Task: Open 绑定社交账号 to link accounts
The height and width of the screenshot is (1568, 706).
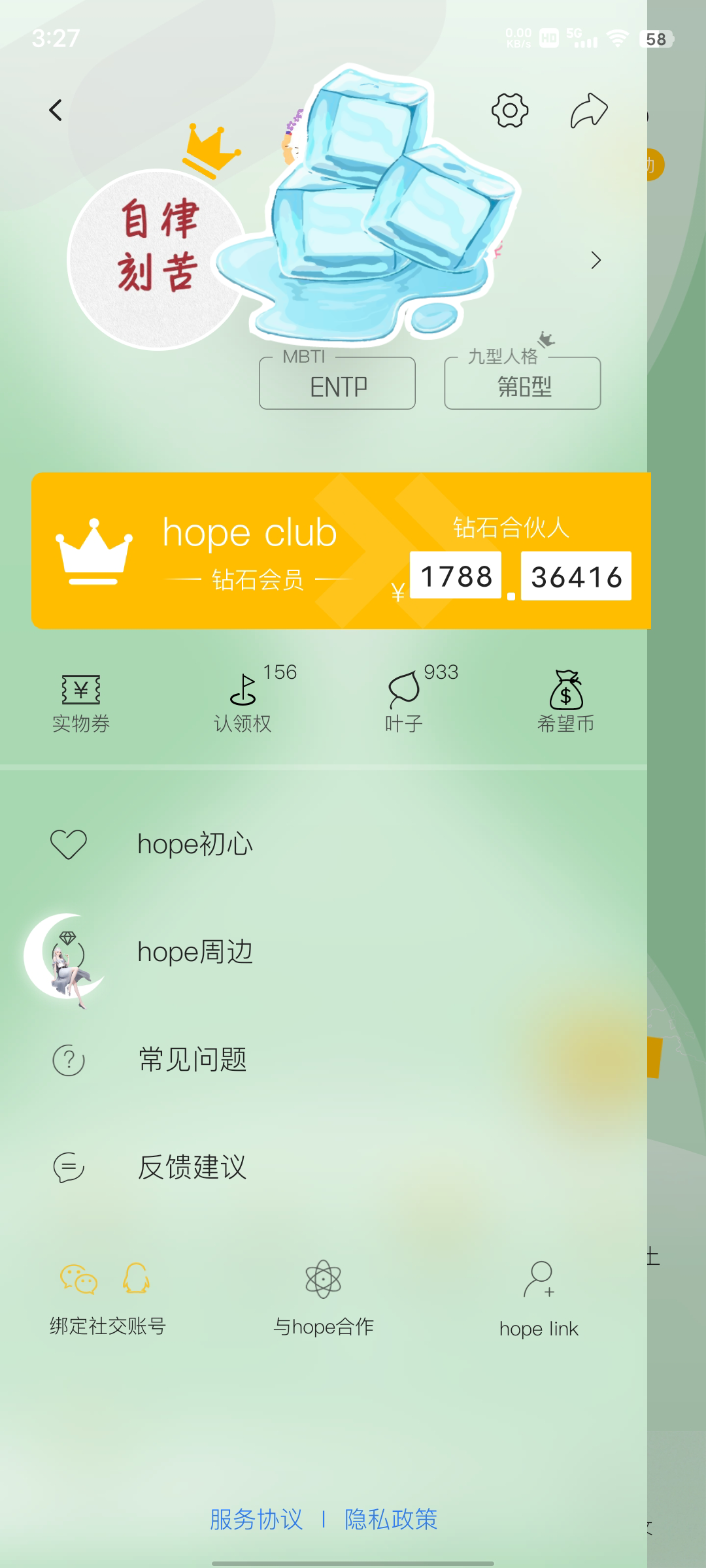Action: pyautogui.click(x=107, y=1299)
